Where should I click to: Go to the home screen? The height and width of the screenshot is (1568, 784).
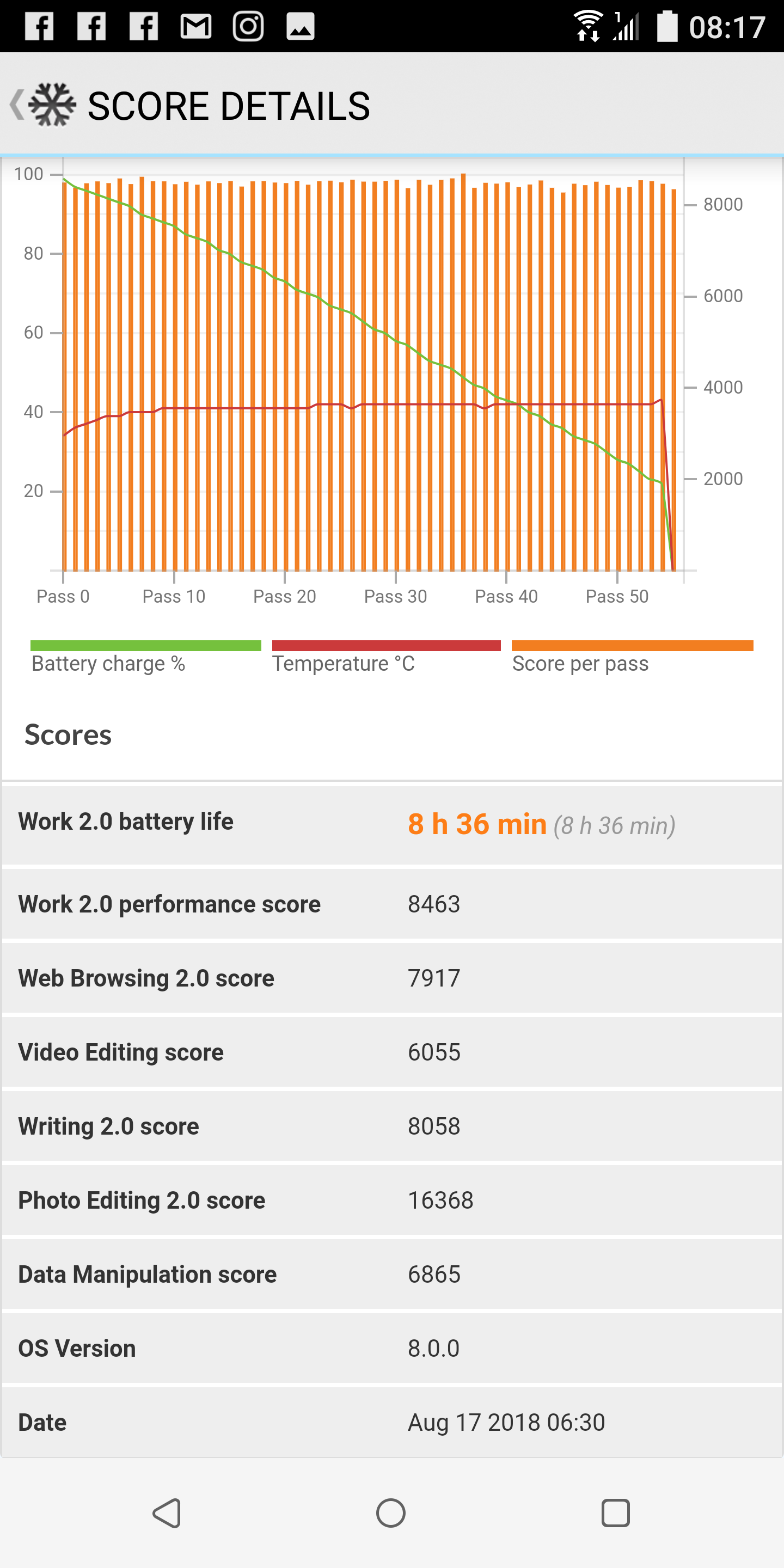tap(391, 1512)
